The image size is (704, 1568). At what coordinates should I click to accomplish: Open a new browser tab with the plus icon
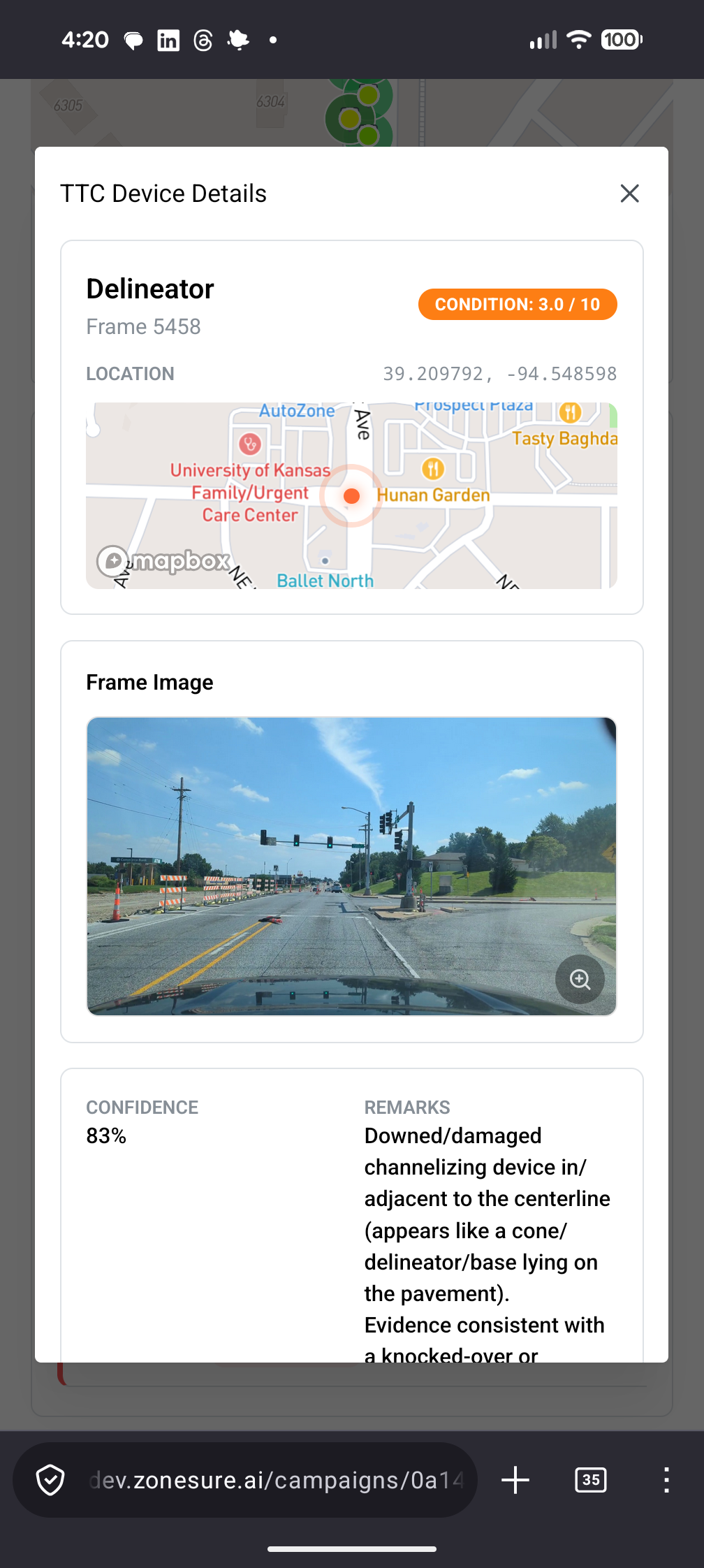tap(515, 1479)
